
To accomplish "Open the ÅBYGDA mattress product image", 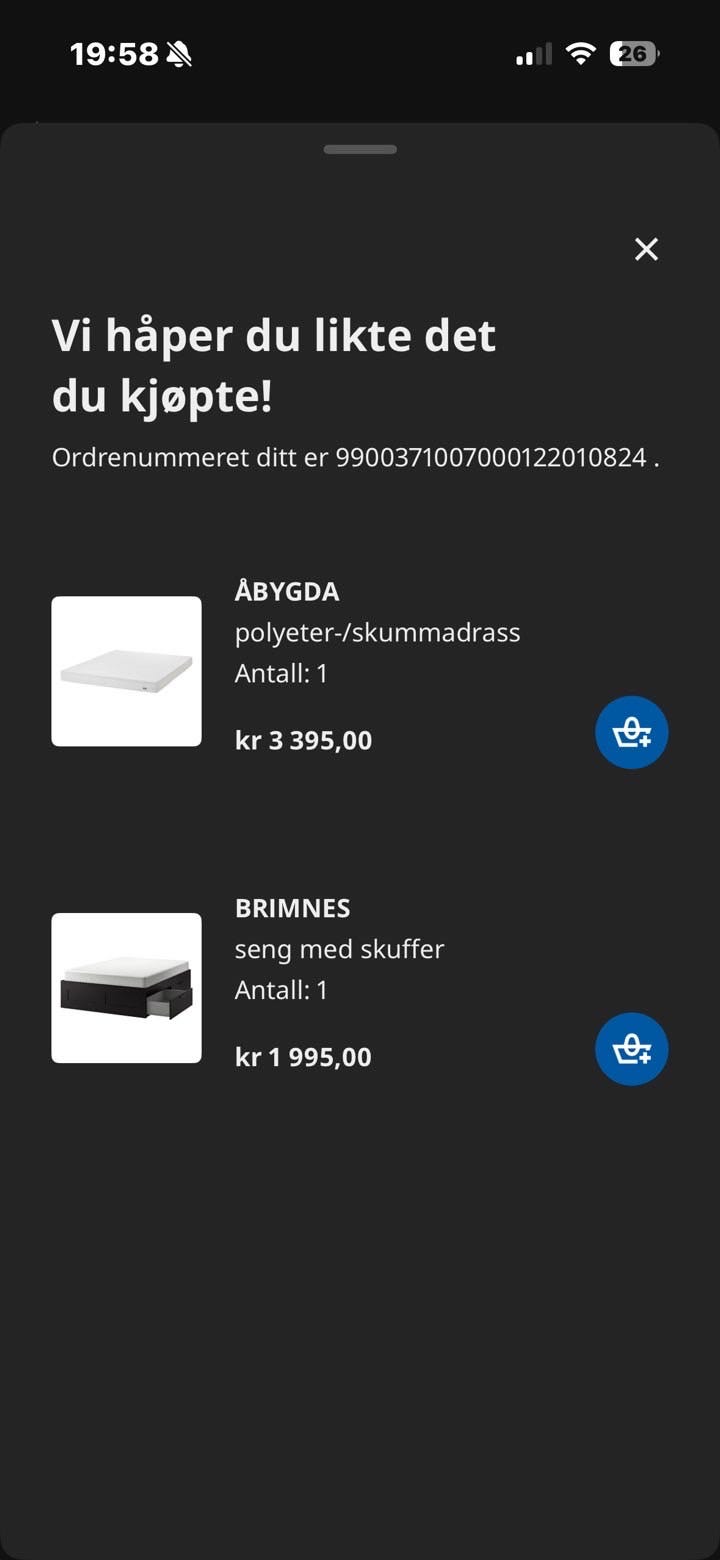I will pos(126,671).
